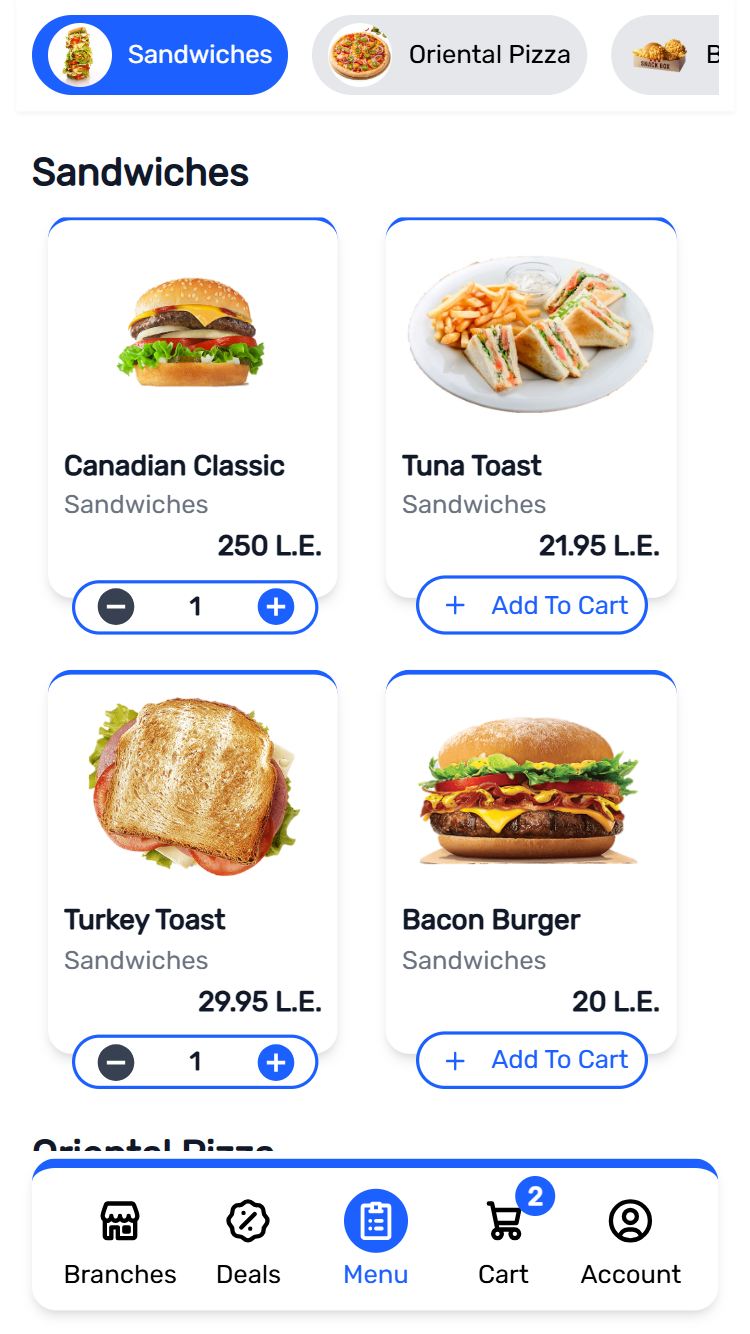Switch to the Account tab
Image resolution: width=750 pixels, height=1334 pixels.
click(630, 1240)
